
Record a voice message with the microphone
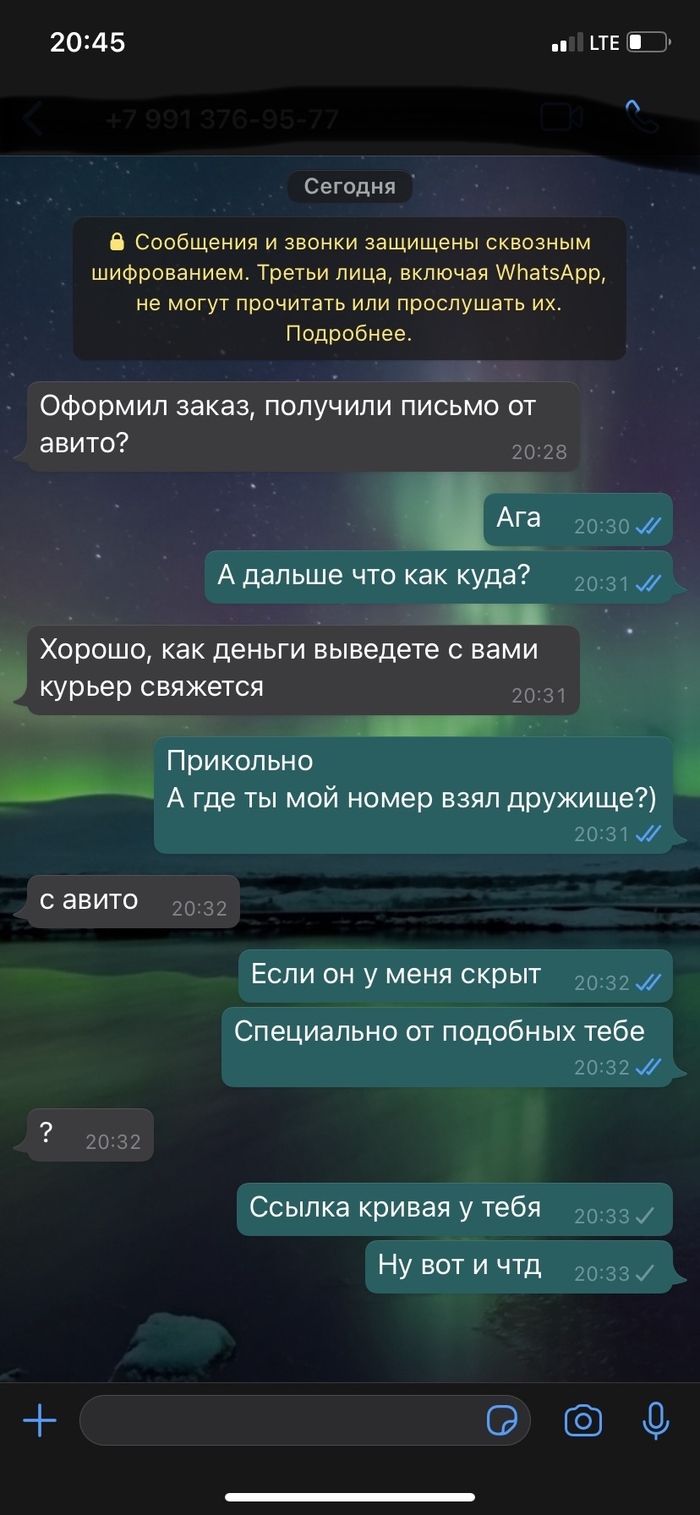(655, 1420)
